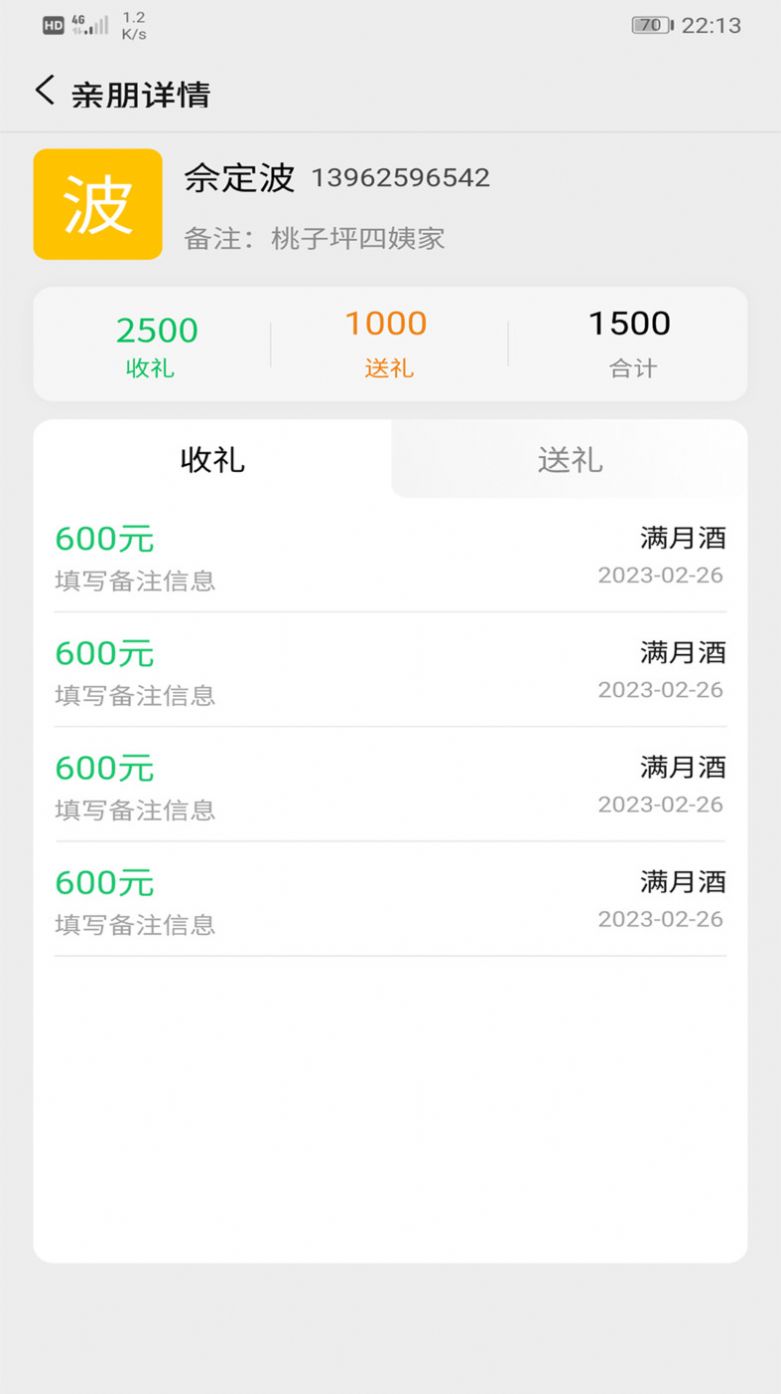Viewport: 781px width, 1394px height.
Task: Tap the 1000 送礼 summary total
Action: (385, 338)
